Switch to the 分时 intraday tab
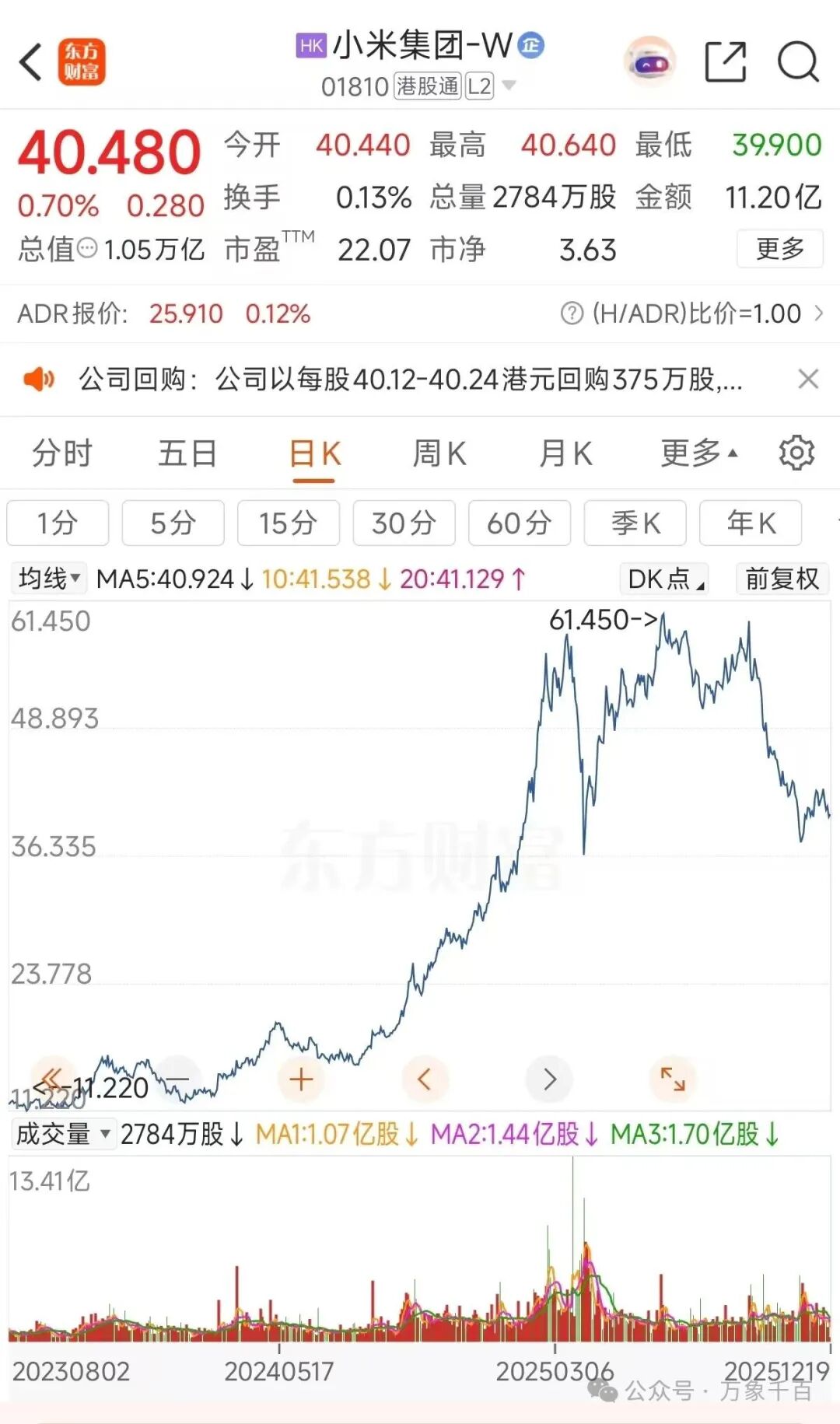 pos(61,453)
